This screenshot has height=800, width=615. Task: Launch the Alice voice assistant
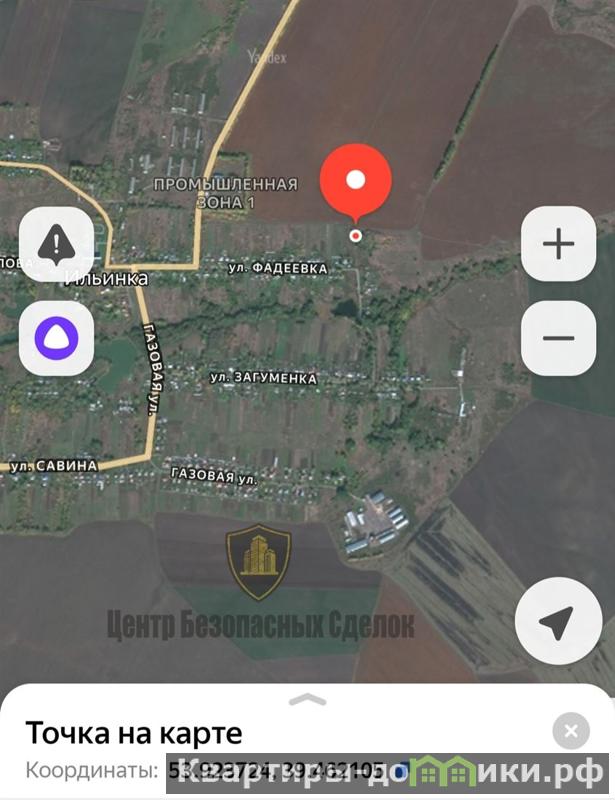(56, 338)
